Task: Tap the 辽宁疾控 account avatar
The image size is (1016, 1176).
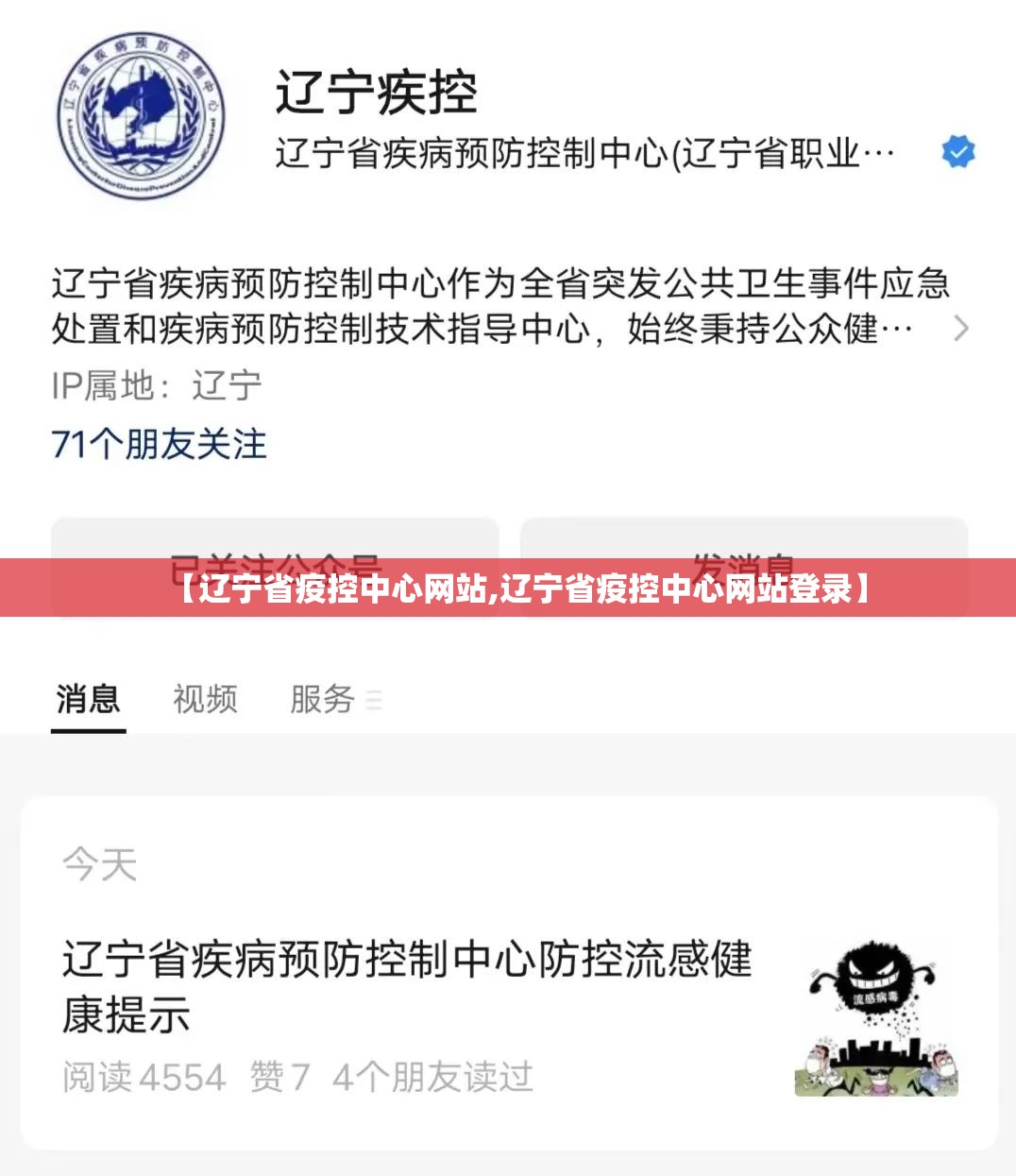Action: [143, 116]
